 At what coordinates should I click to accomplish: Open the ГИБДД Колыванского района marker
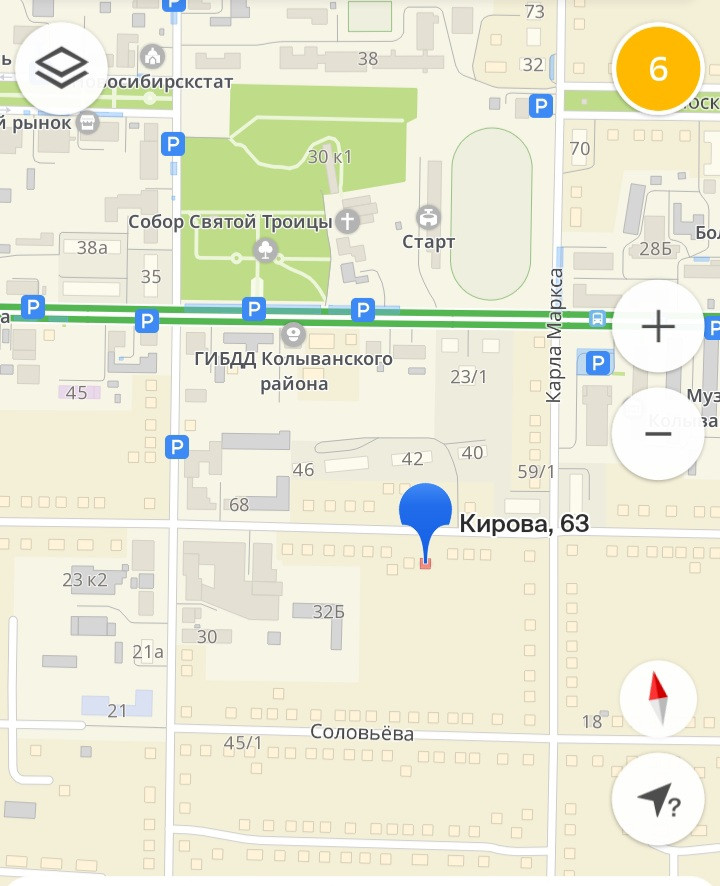[293, 332]
